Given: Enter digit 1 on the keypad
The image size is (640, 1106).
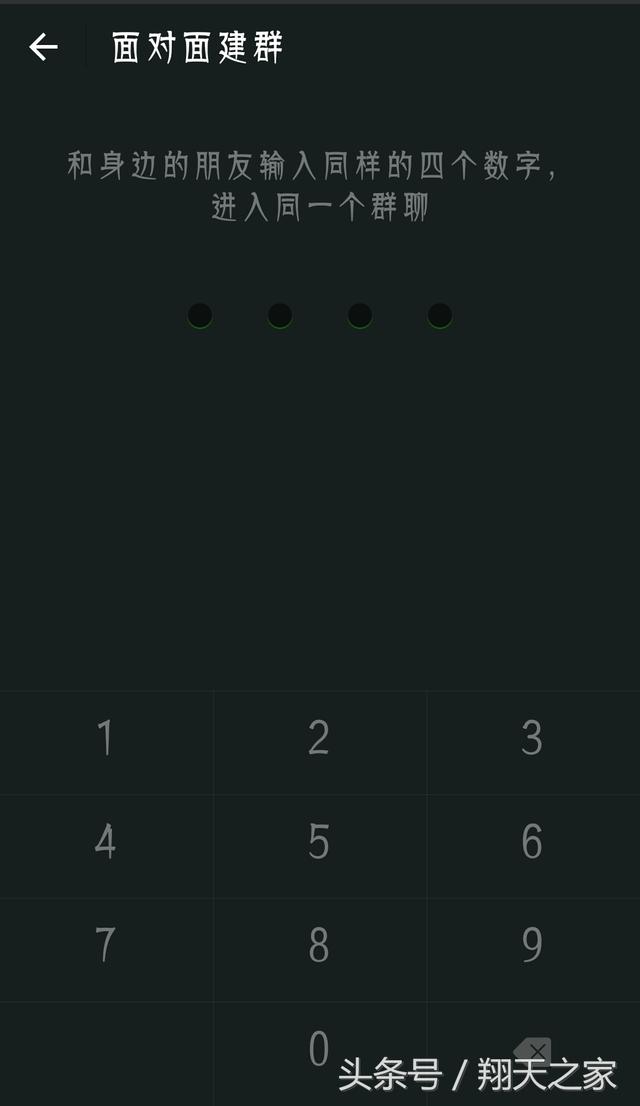Looking at the screenshot, I should (107, 743).
